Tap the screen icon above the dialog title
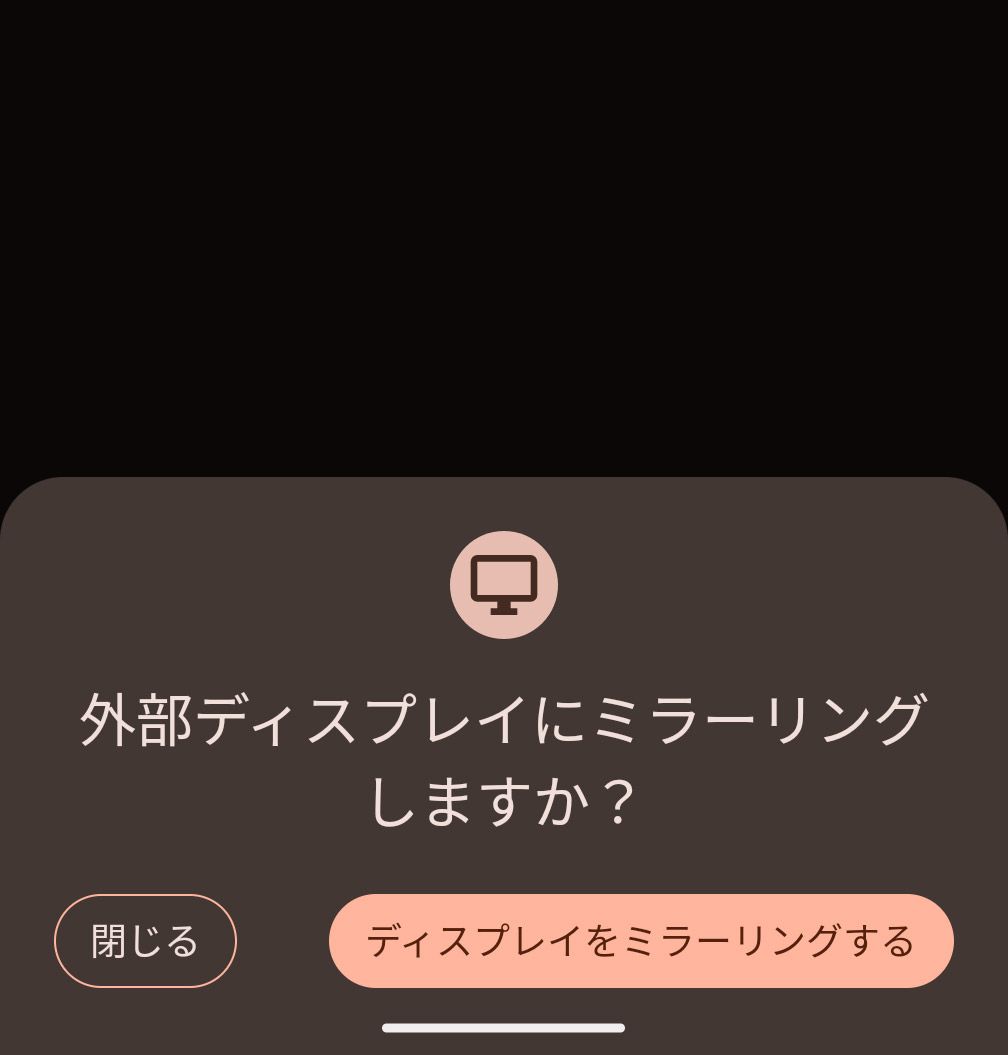This screenshot has width=1008, height=1055. pyautogui.click(x=504, y=583)
